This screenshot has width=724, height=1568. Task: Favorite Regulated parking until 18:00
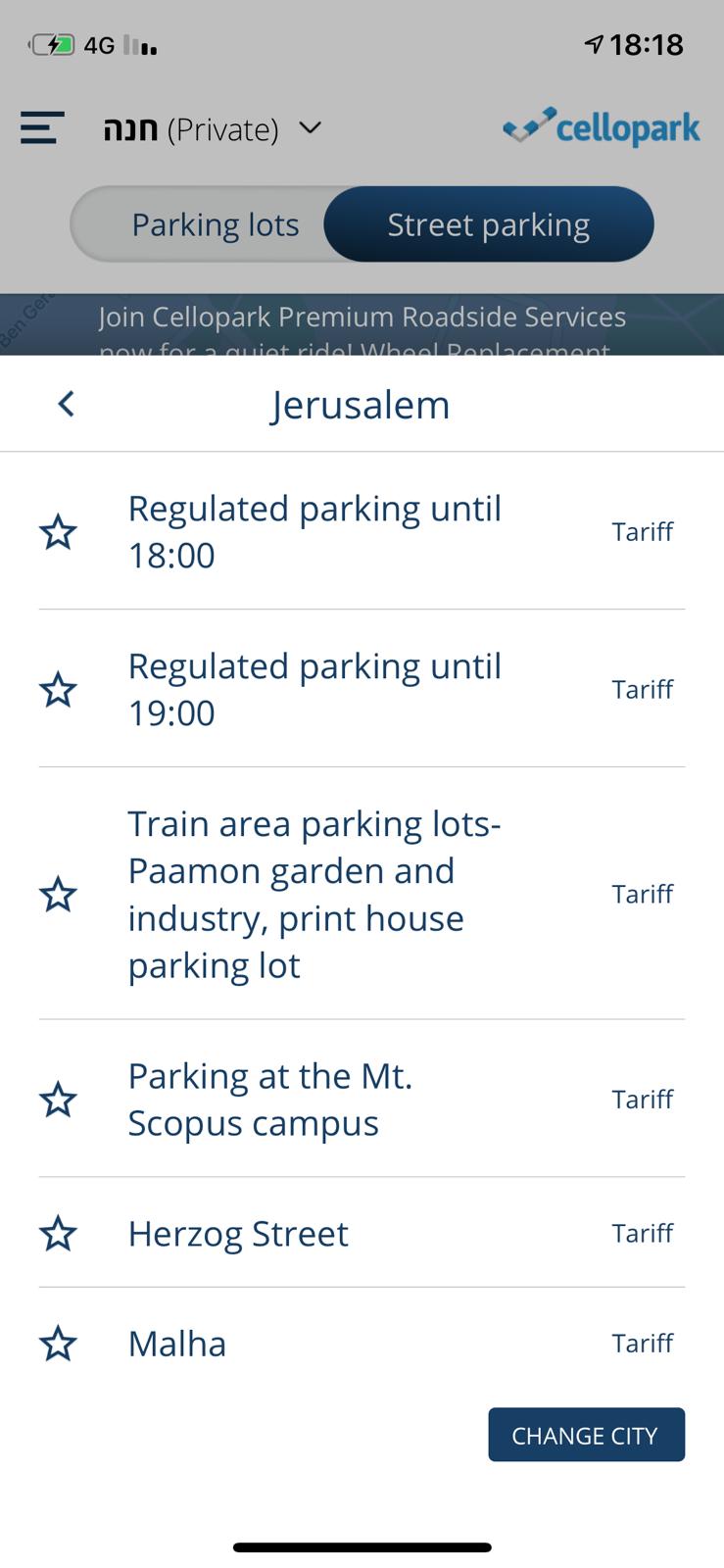coord(59,532)
